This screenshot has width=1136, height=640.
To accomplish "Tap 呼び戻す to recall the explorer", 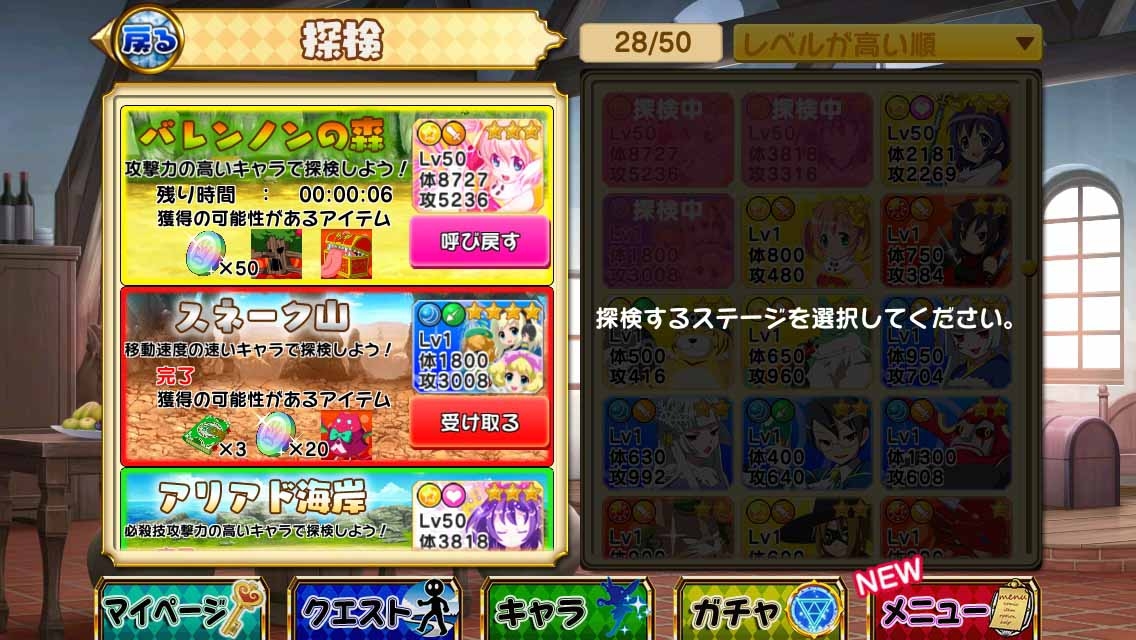I will [479, 241].
